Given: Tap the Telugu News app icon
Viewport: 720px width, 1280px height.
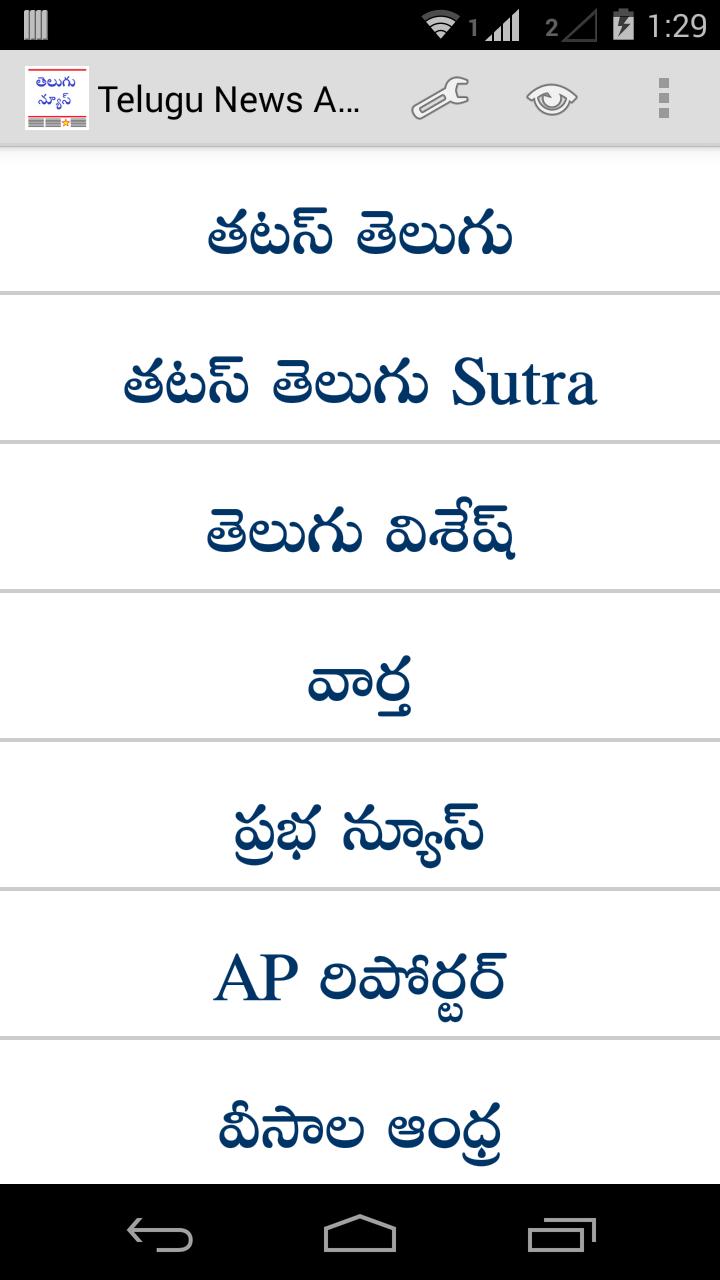Looking at the screenshot, I should click(57, 99).
